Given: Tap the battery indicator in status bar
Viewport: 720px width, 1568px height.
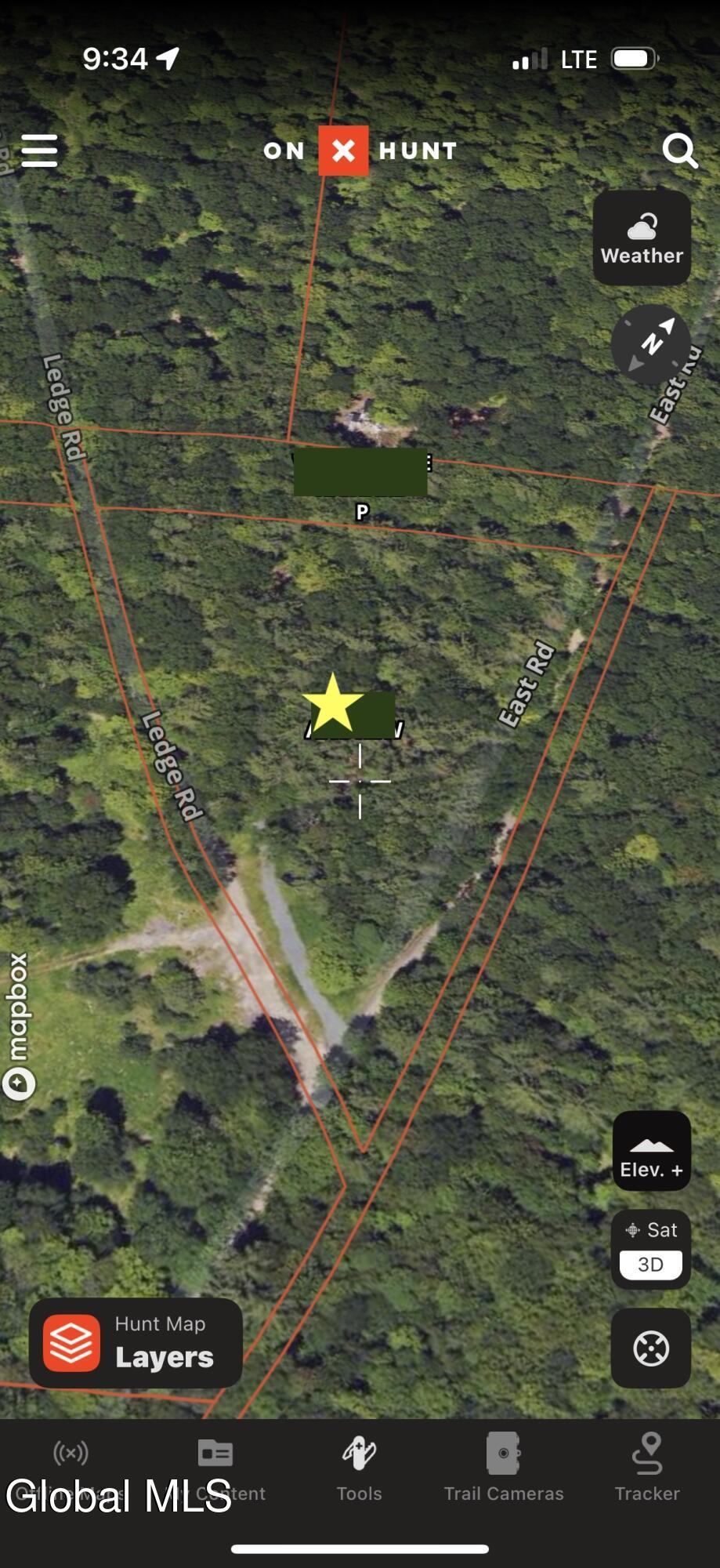Looking at the screenshot, I should 631,58.
